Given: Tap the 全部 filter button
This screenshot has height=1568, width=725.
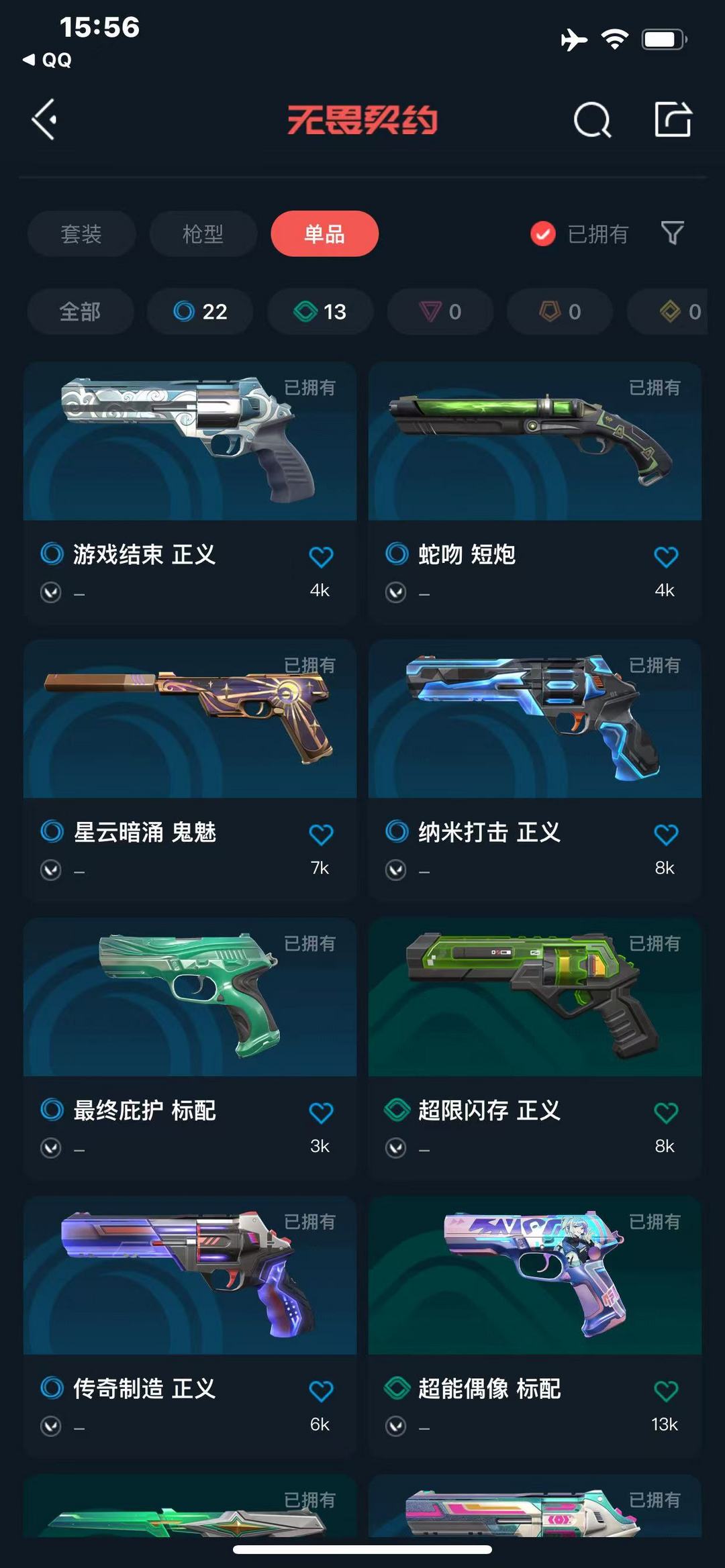Looking at the screenshot, I should [81, 311].
